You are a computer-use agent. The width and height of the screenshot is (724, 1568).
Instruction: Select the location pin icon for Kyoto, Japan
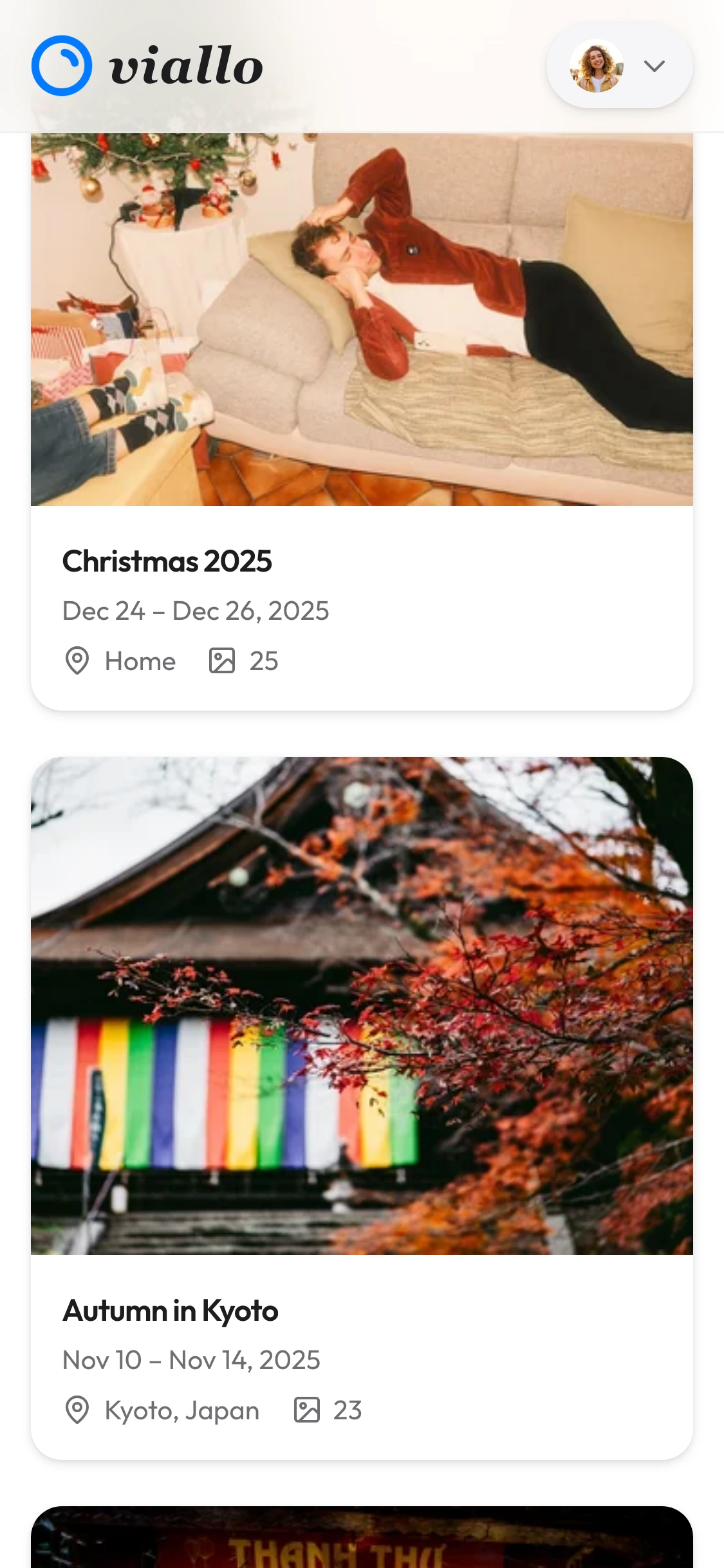pyautogui.click(x=79, y=1410)
